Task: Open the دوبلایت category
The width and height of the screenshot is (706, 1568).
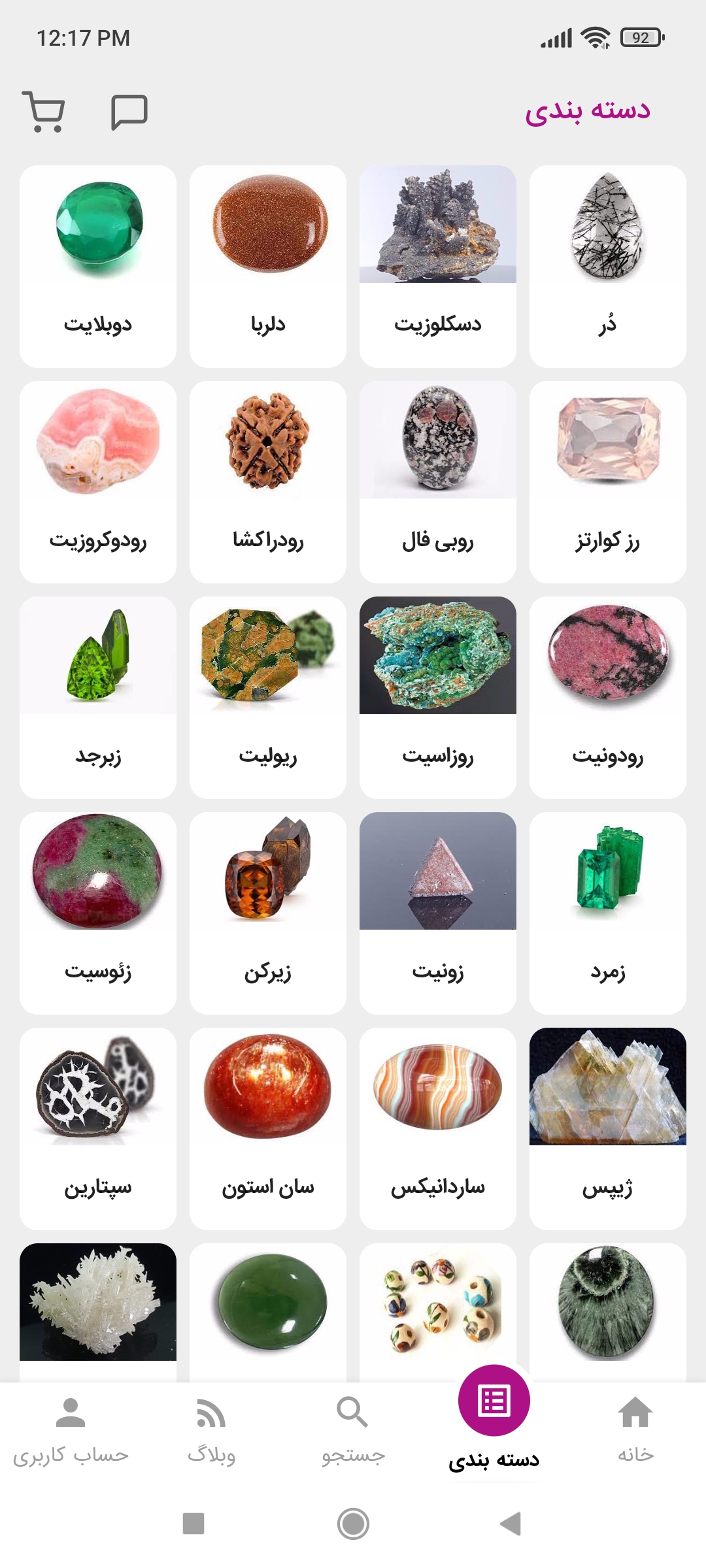Action: pos(98,266)
